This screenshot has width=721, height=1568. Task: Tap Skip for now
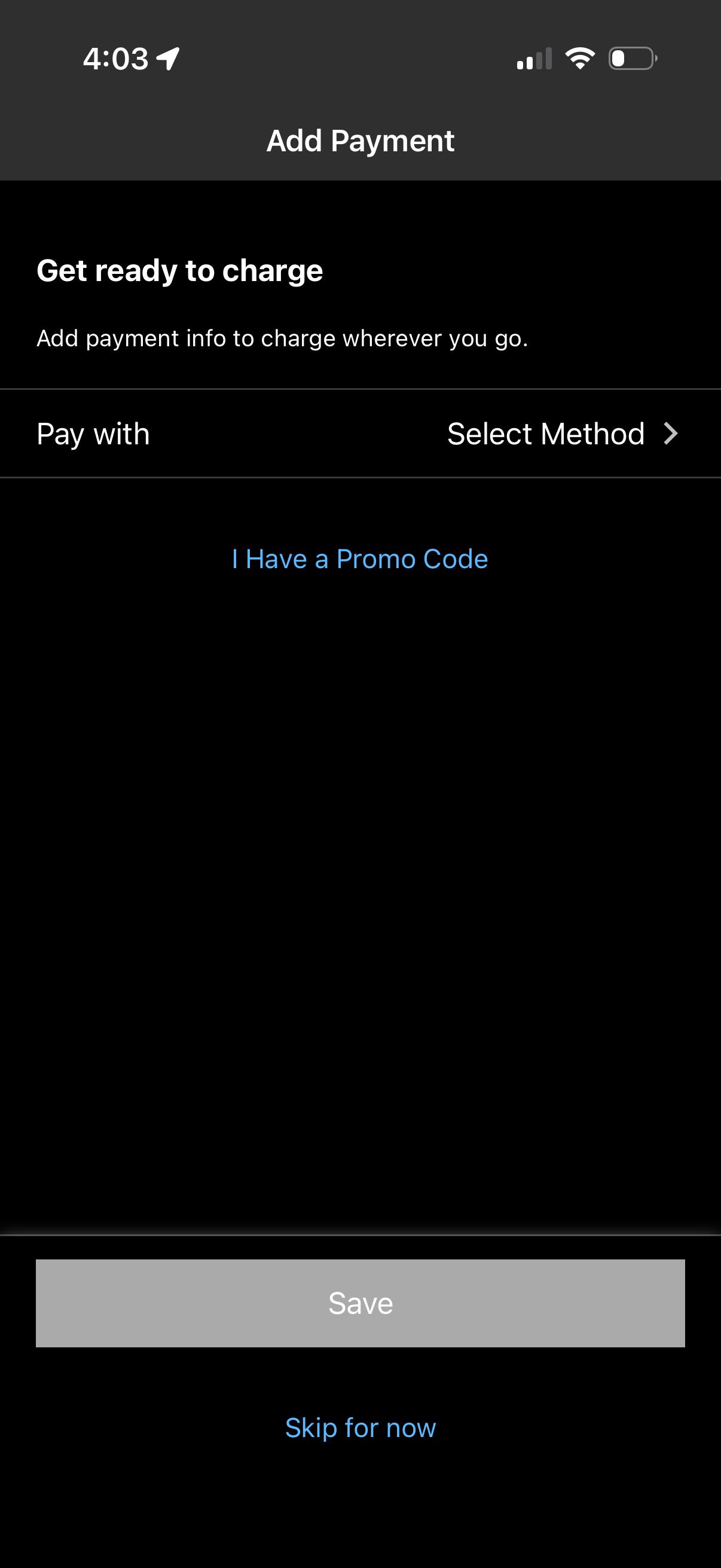[x=360, y=1427]
